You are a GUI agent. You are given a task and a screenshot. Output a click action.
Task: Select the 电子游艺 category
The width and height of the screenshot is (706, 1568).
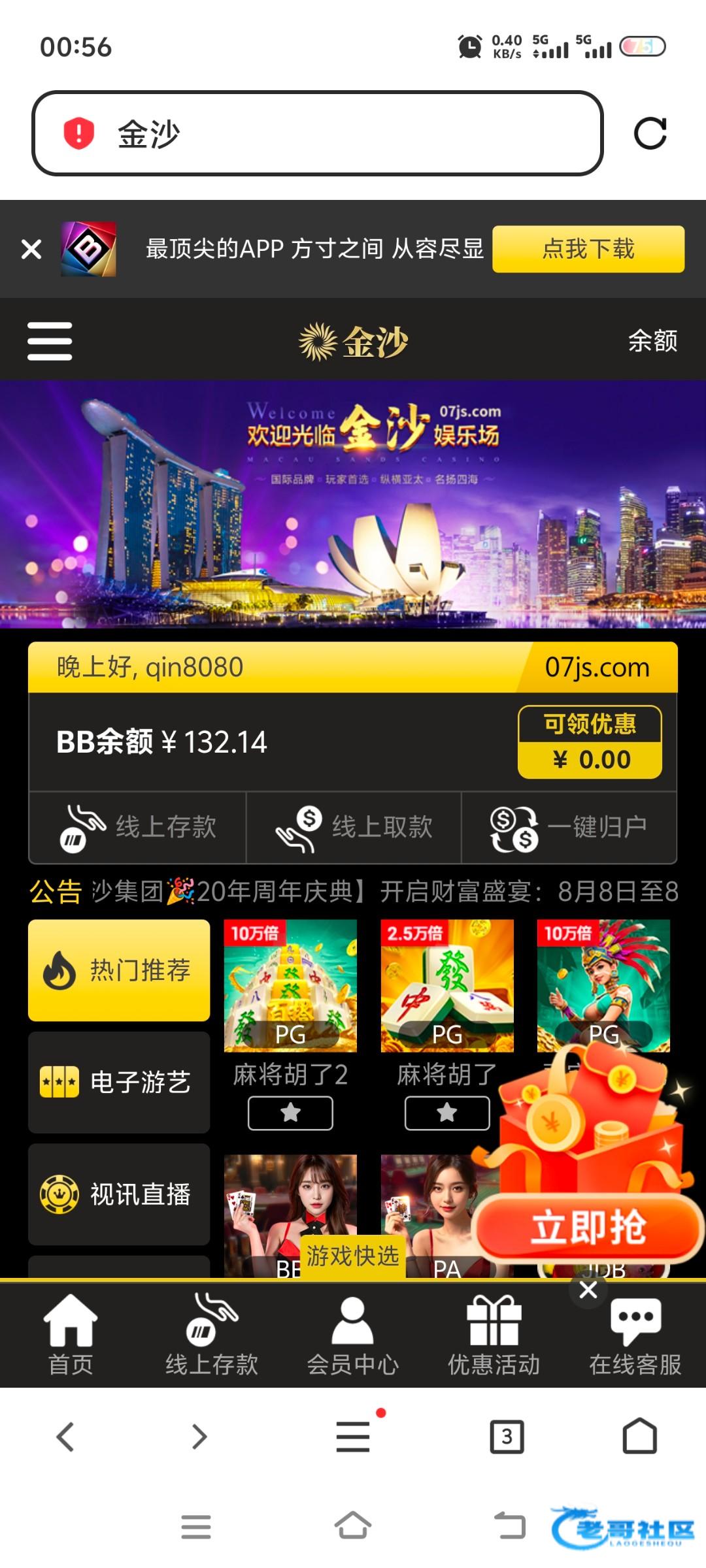point(119,1083)
